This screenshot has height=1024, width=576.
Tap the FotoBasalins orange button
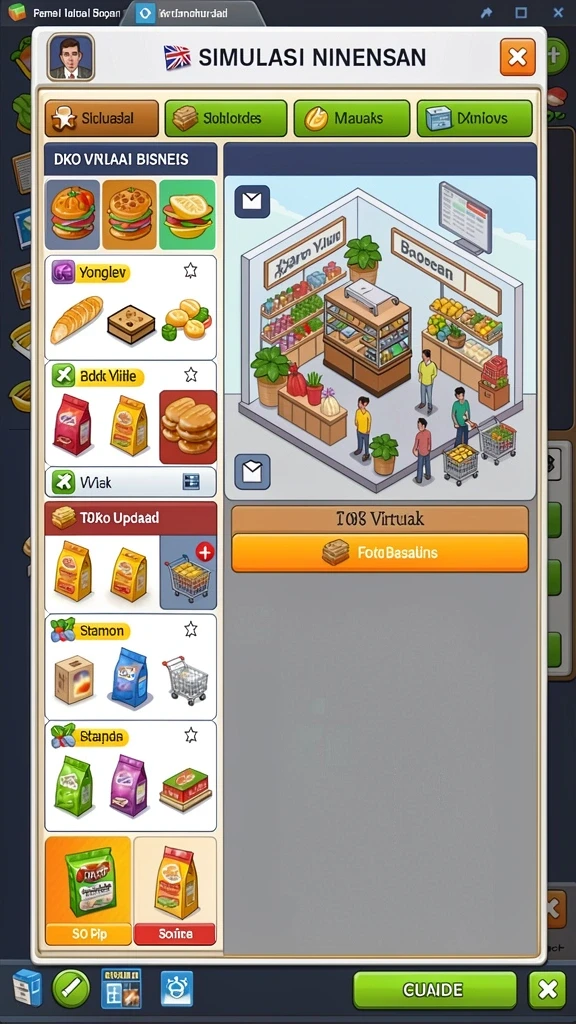[x=379, y=553]
